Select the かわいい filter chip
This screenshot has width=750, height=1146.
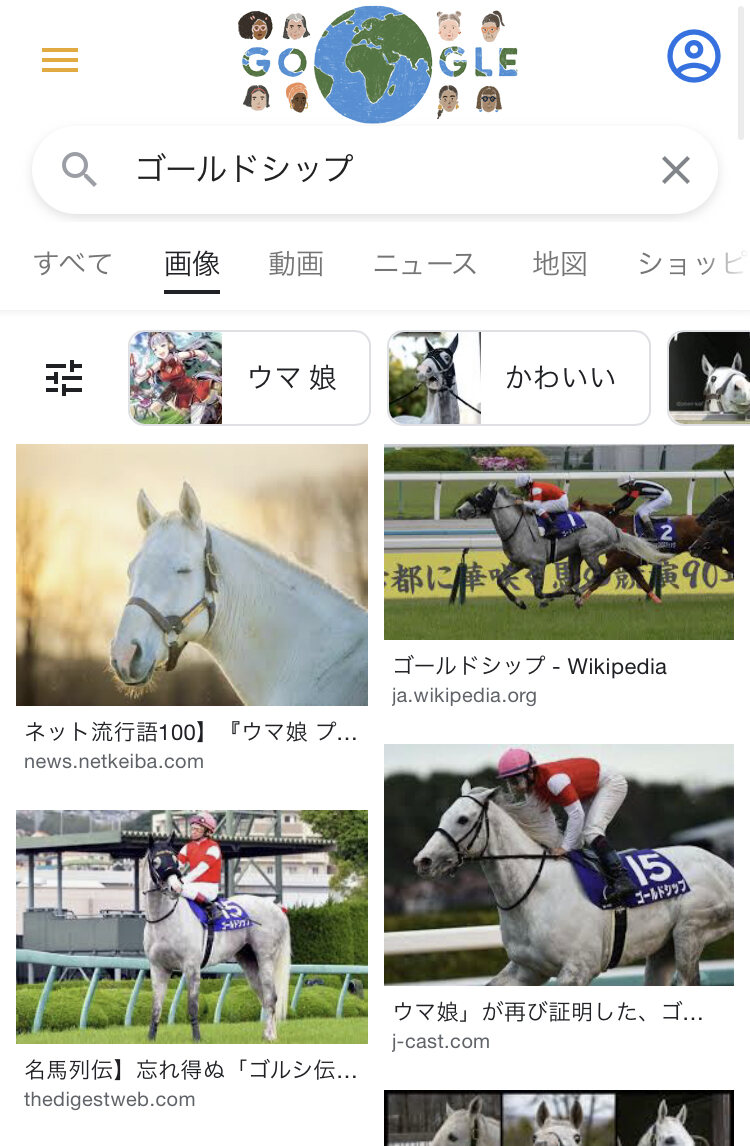tap(518, 378)
